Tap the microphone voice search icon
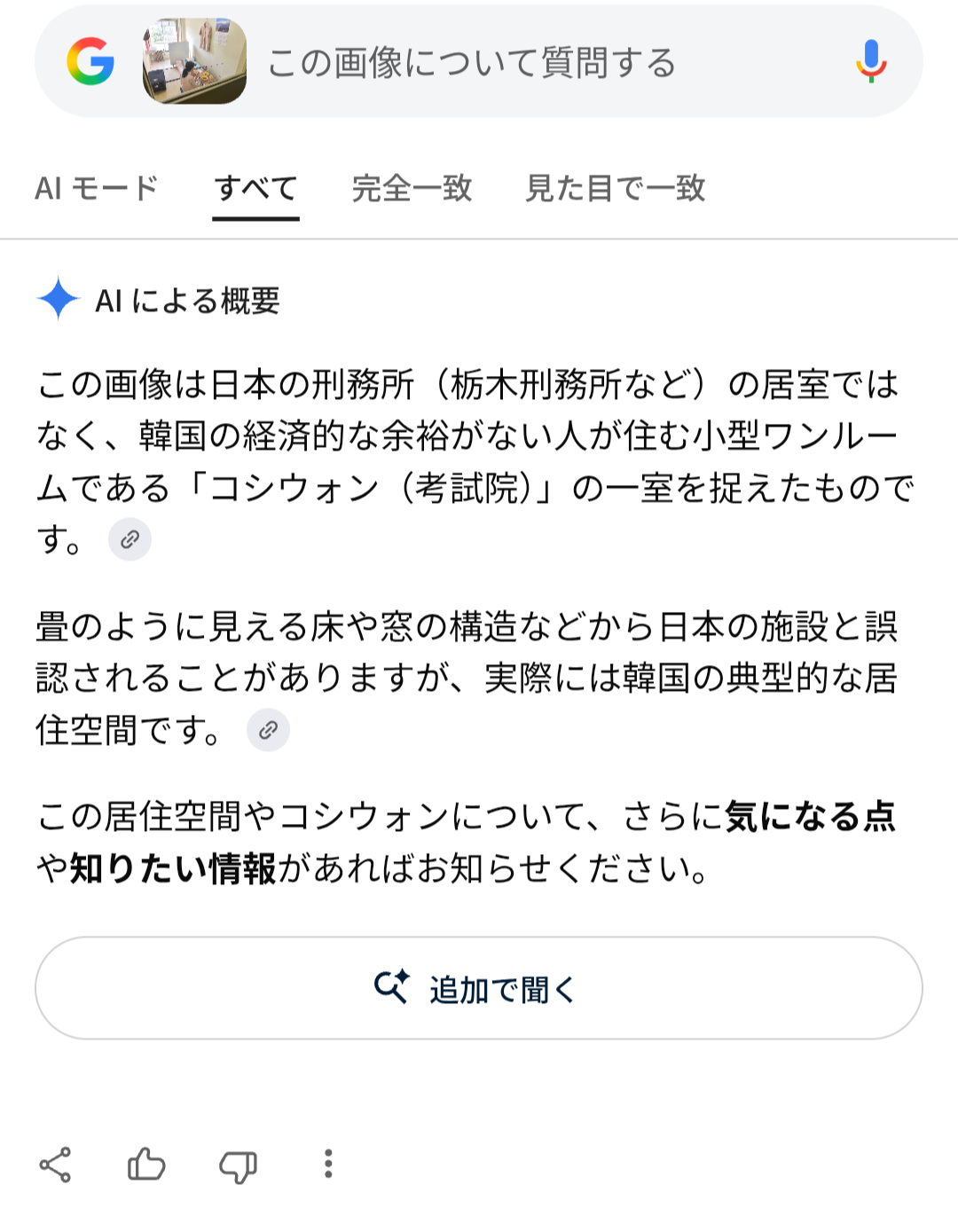 pos(871,61)
